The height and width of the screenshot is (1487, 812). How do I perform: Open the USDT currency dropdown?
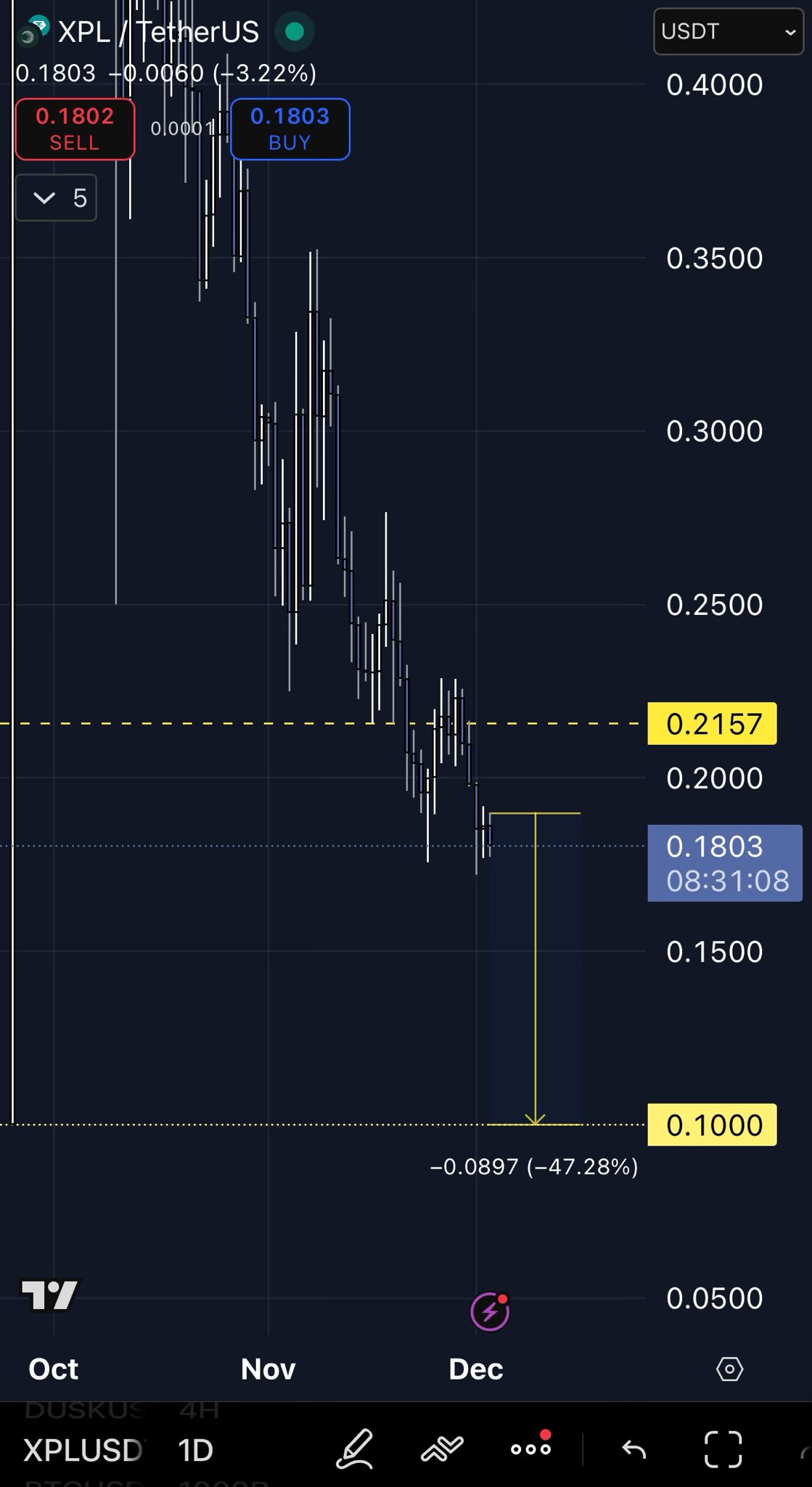728,32
